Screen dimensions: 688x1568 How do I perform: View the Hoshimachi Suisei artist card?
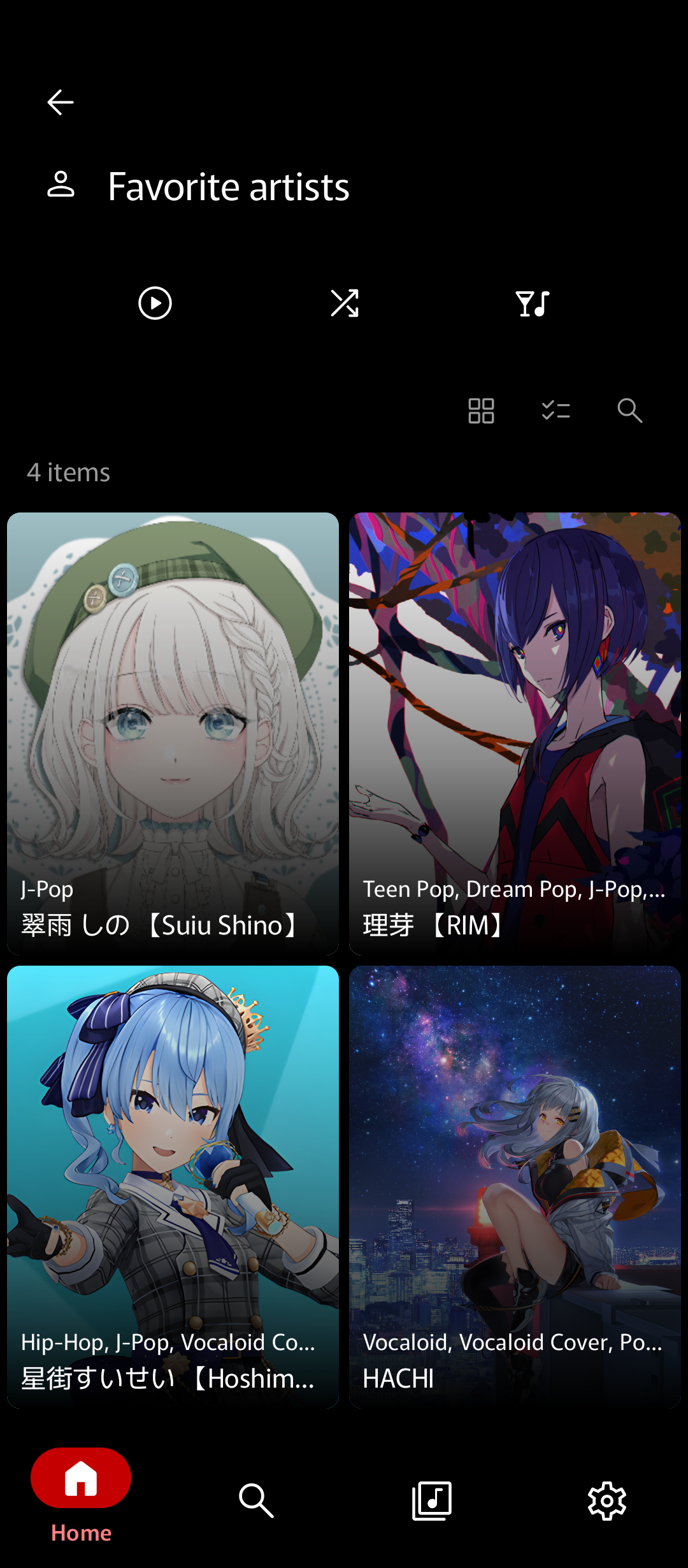click(173, 1187)
